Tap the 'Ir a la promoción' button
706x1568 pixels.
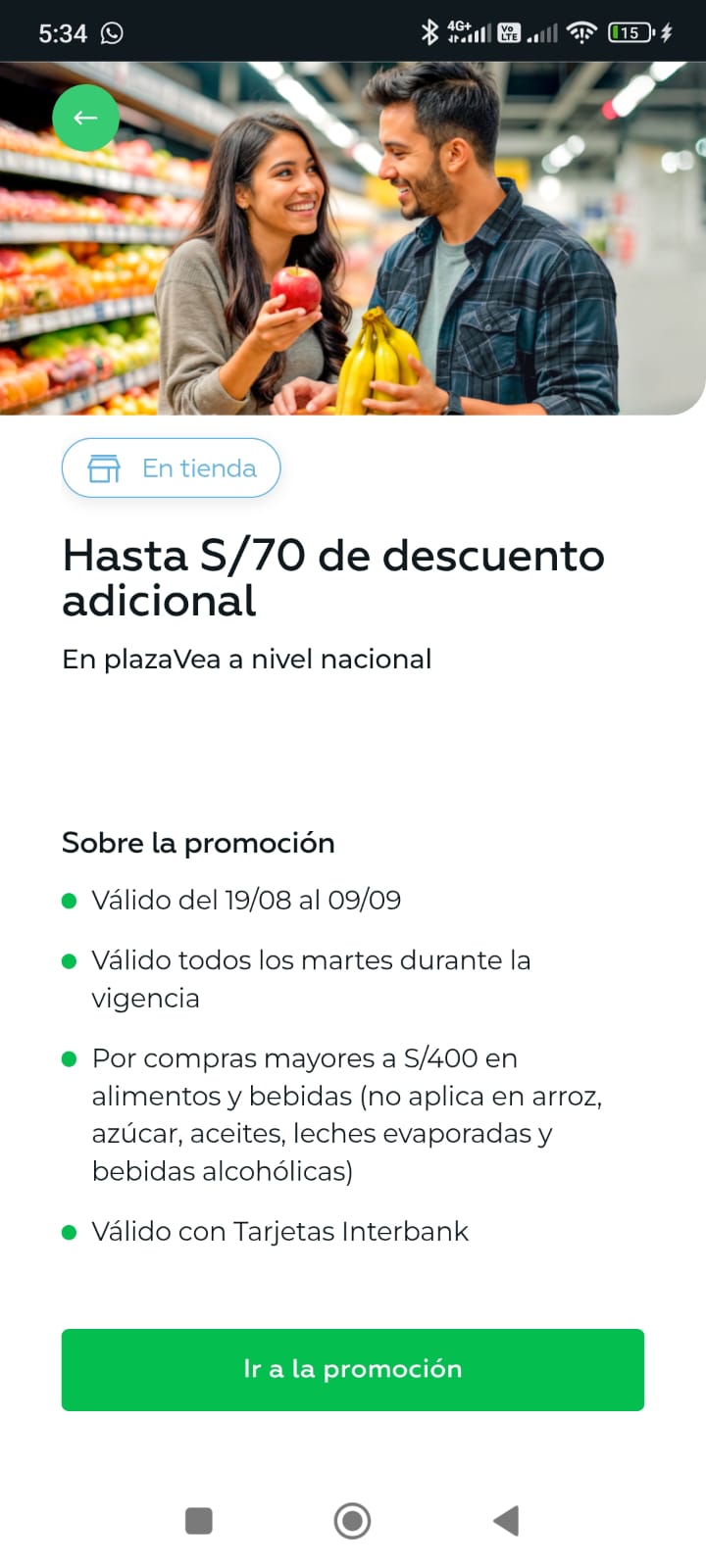[352, 1369]
